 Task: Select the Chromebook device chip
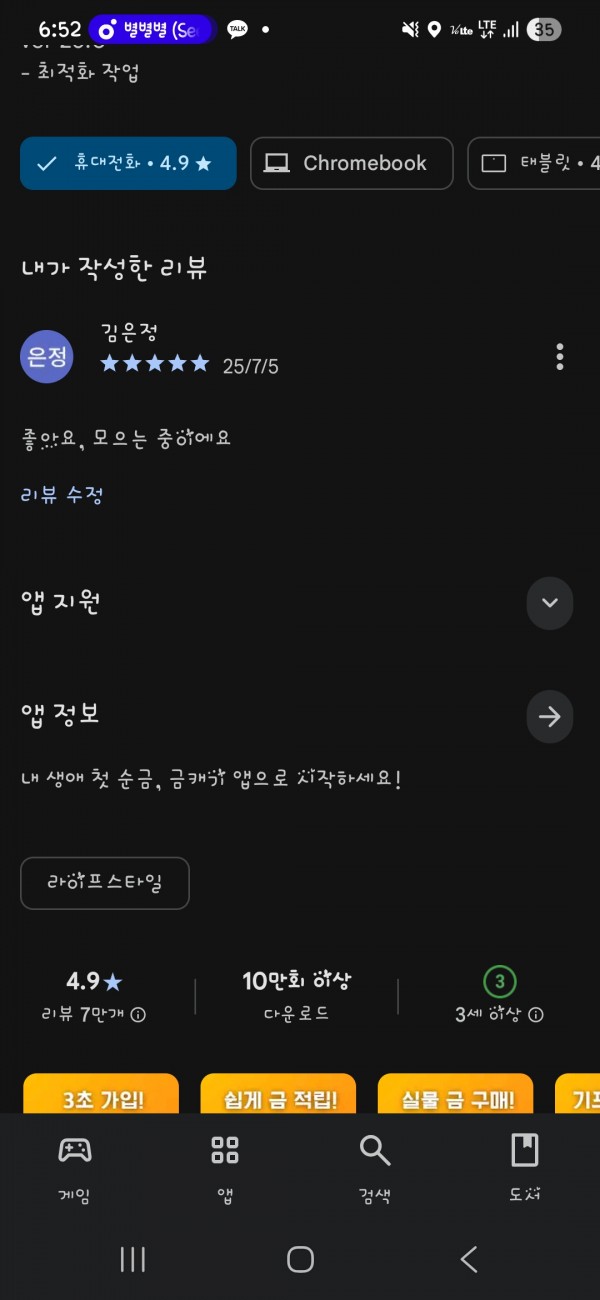[351, 163]
